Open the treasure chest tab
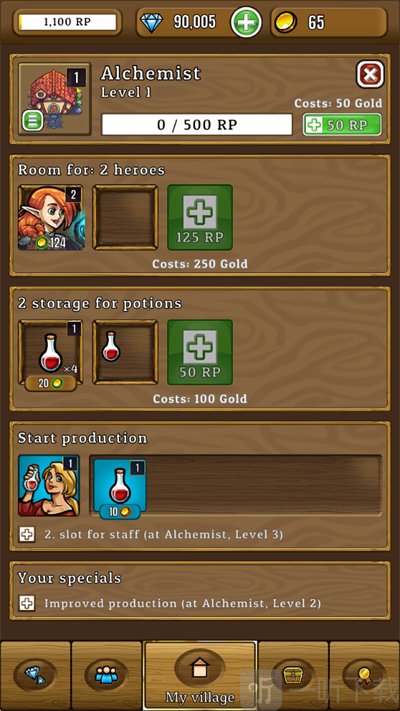Screen dimensions: 400x711 (293, 676)
